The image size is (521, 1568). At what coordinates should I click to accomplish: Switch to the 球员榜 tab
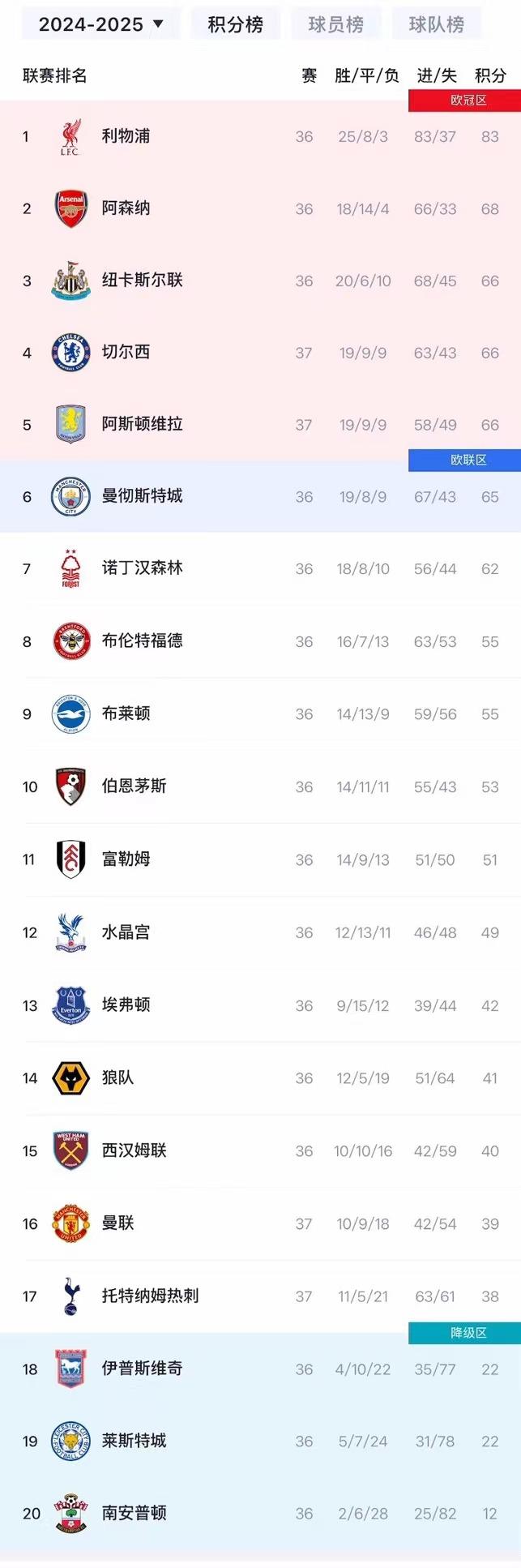coord(335,24)
